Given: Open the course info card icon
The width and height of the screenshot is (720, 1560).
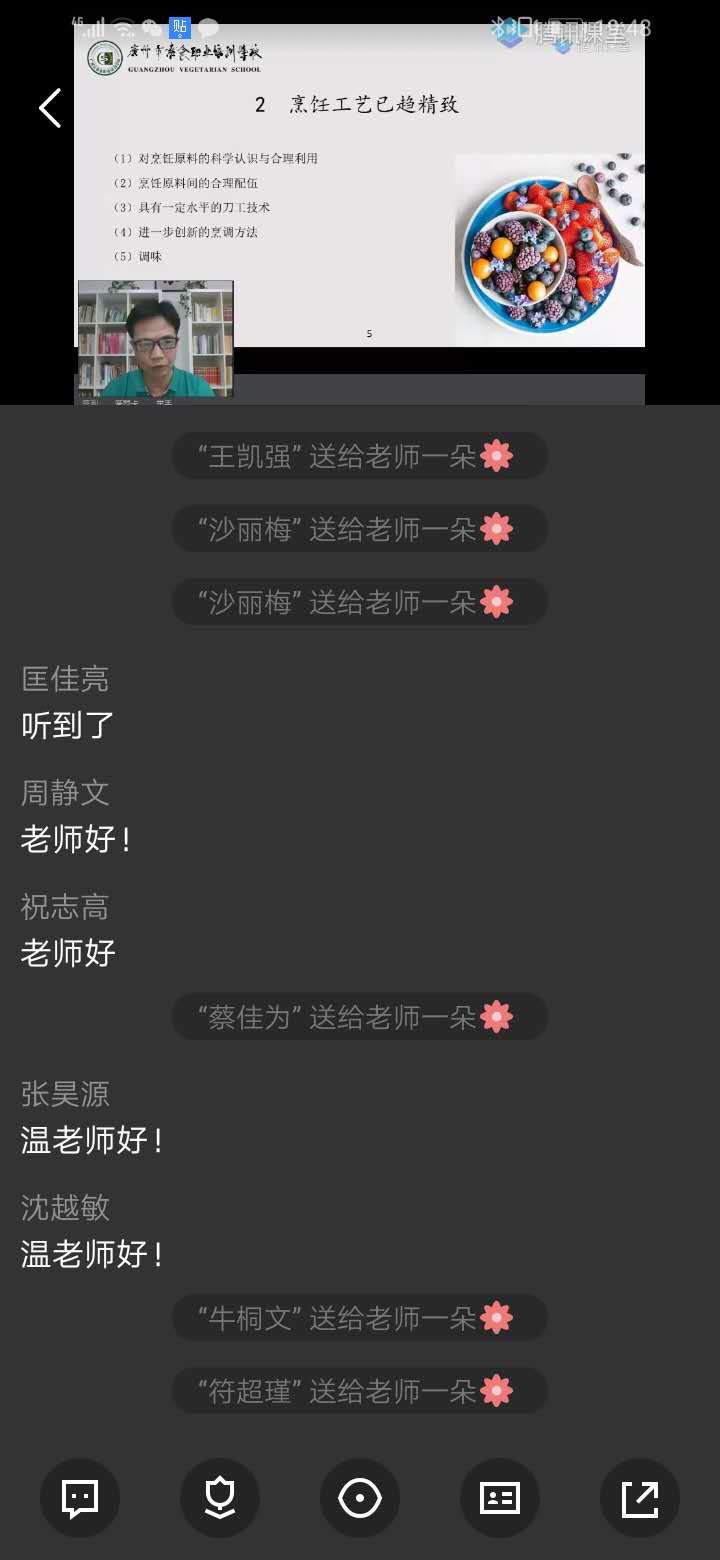Looking at the screenshot, I should (x=500, y=1498).
